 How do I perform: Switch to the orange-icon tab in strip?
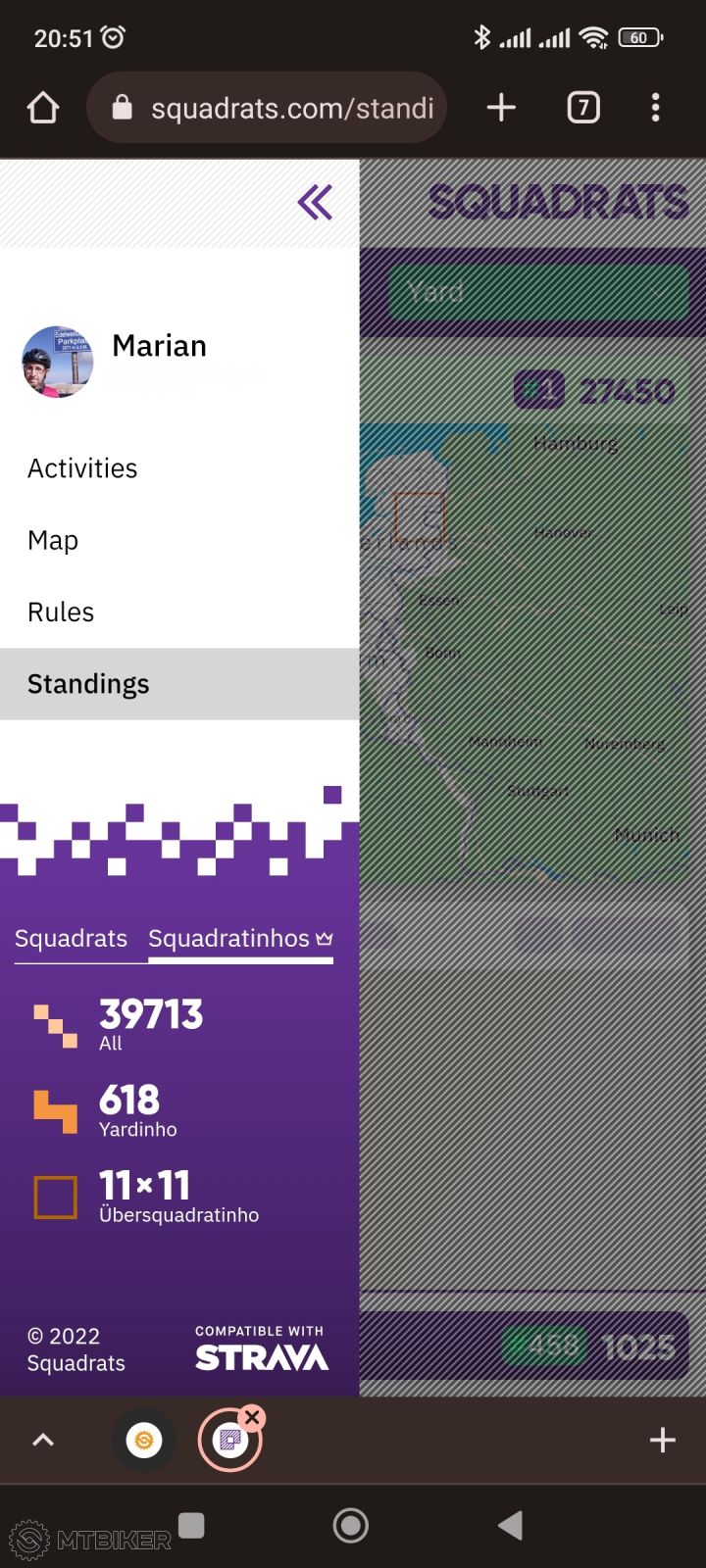coord(144,1440)
